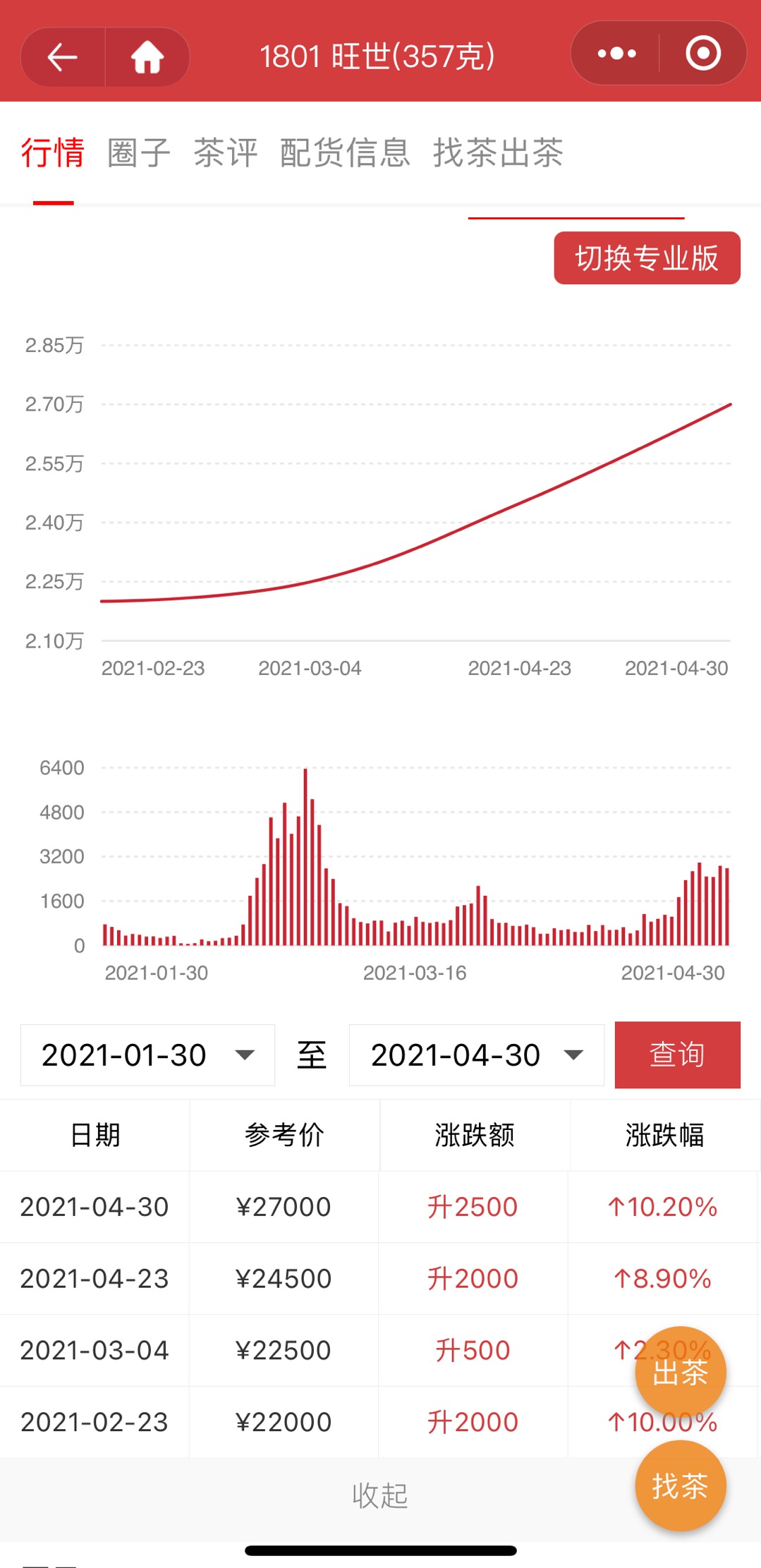This screenshot has height=1568, width=761.
Task: Tap the 切换专业版 button
Action: click(647, 258)
